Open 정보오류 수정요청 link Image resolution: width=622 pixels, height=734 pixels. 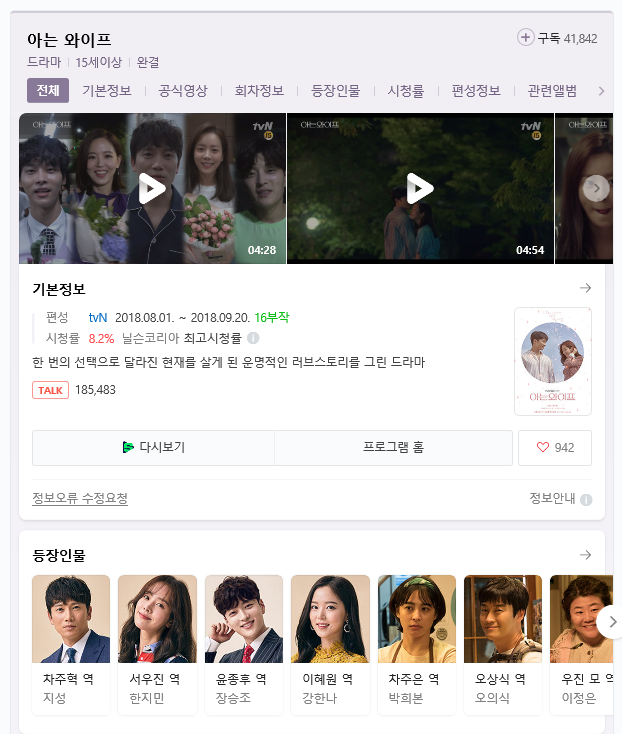point(80,498)
